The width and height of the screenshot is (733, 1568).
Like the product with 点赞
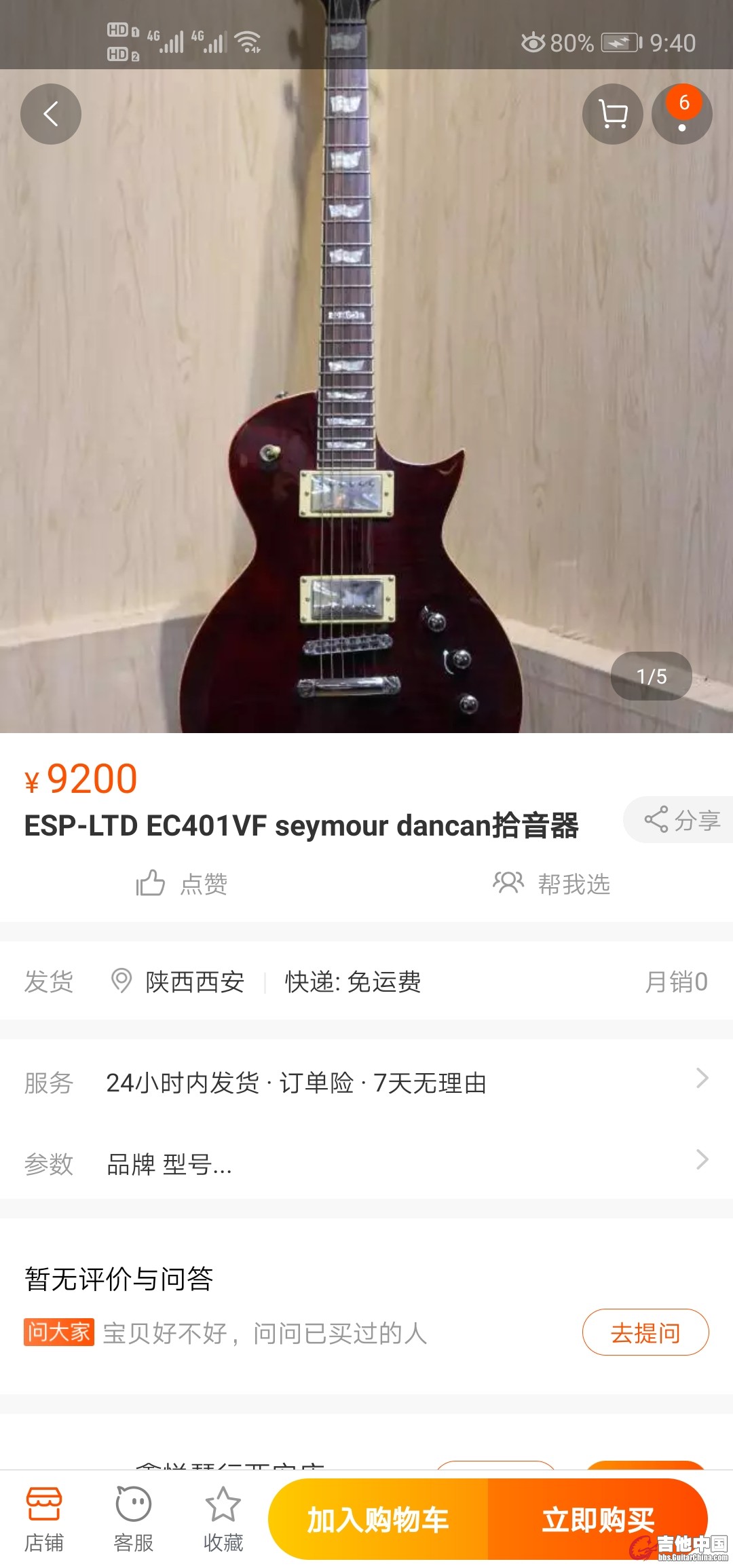[x=182, y=884]
